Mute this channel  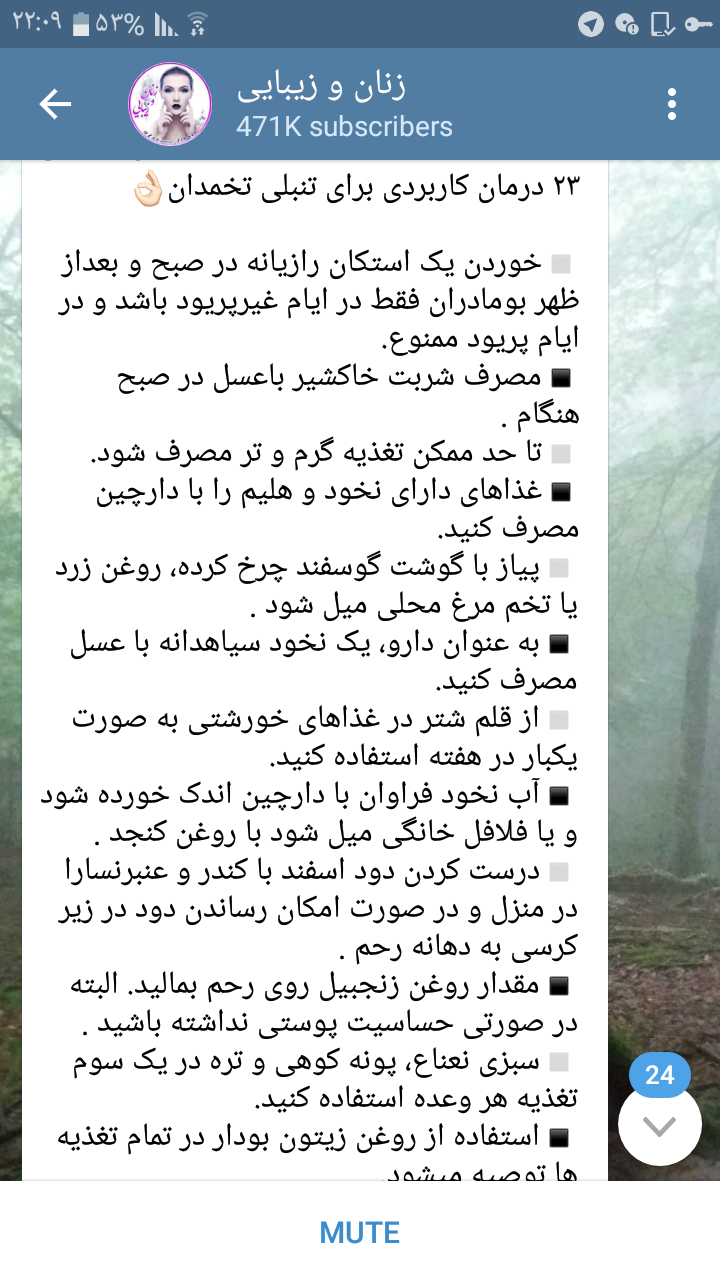click(360, 1232)
